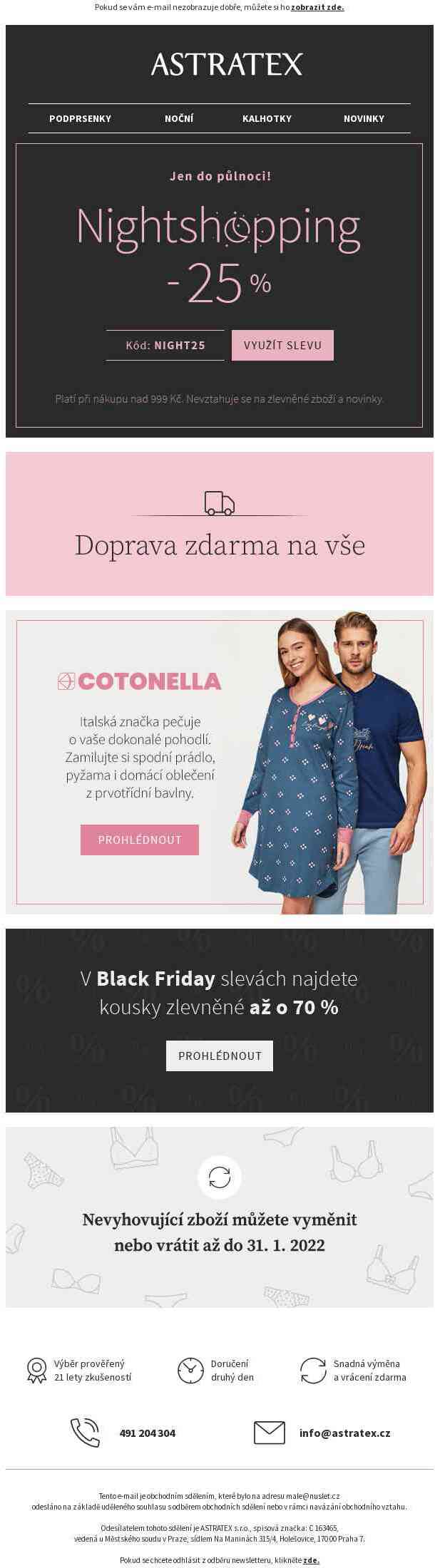Screen dimensions: 435x1568
Task: Call the number 491 204 304
Action: click(x=147, y=1433)
